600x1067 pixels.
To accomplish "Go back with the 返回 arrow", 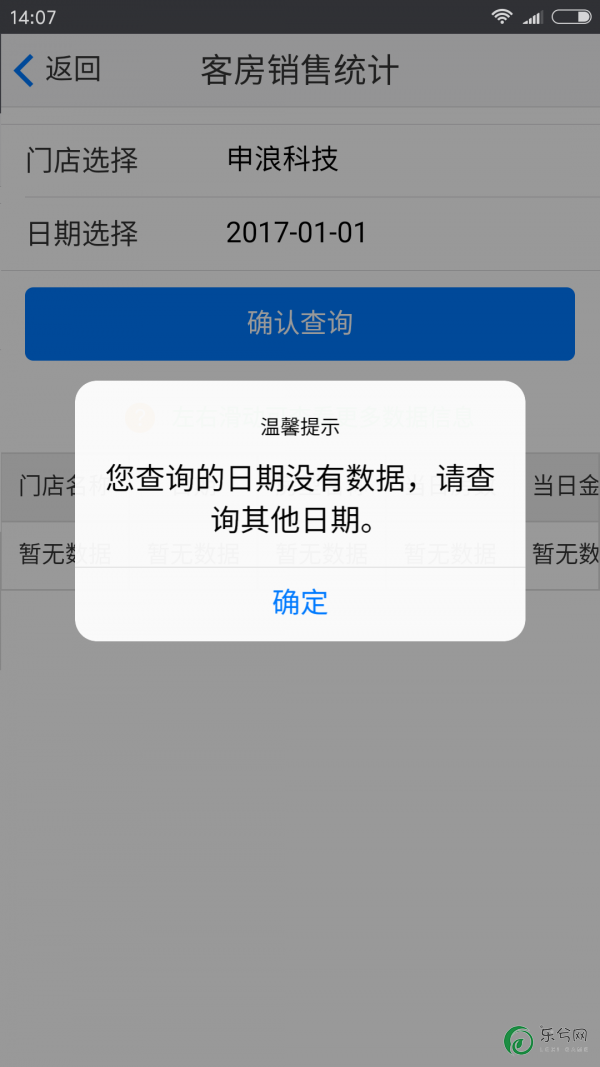I will [57, 71].
